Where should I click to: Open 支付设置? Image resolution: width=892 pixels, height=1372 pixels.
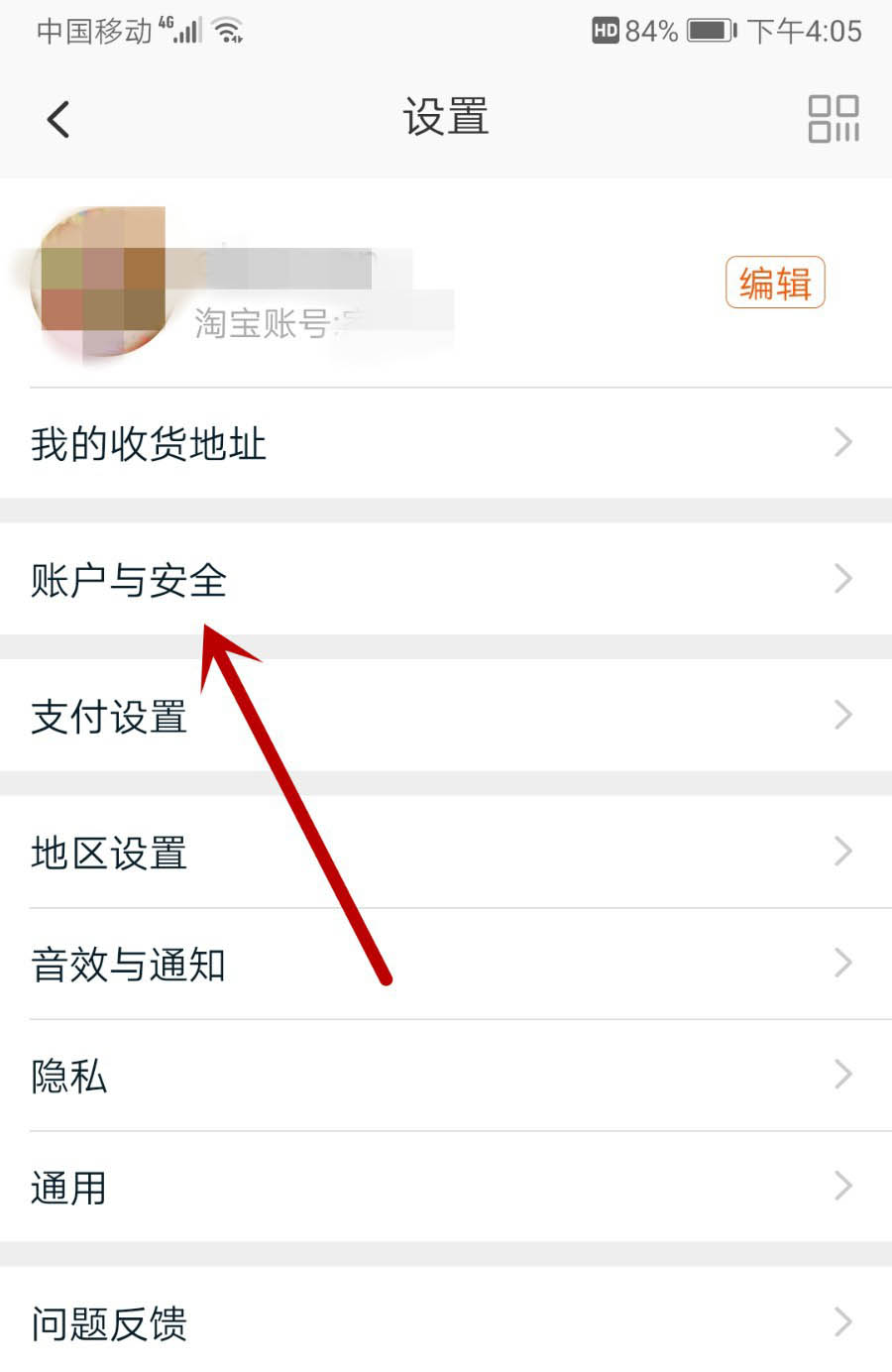click(446, 716)
